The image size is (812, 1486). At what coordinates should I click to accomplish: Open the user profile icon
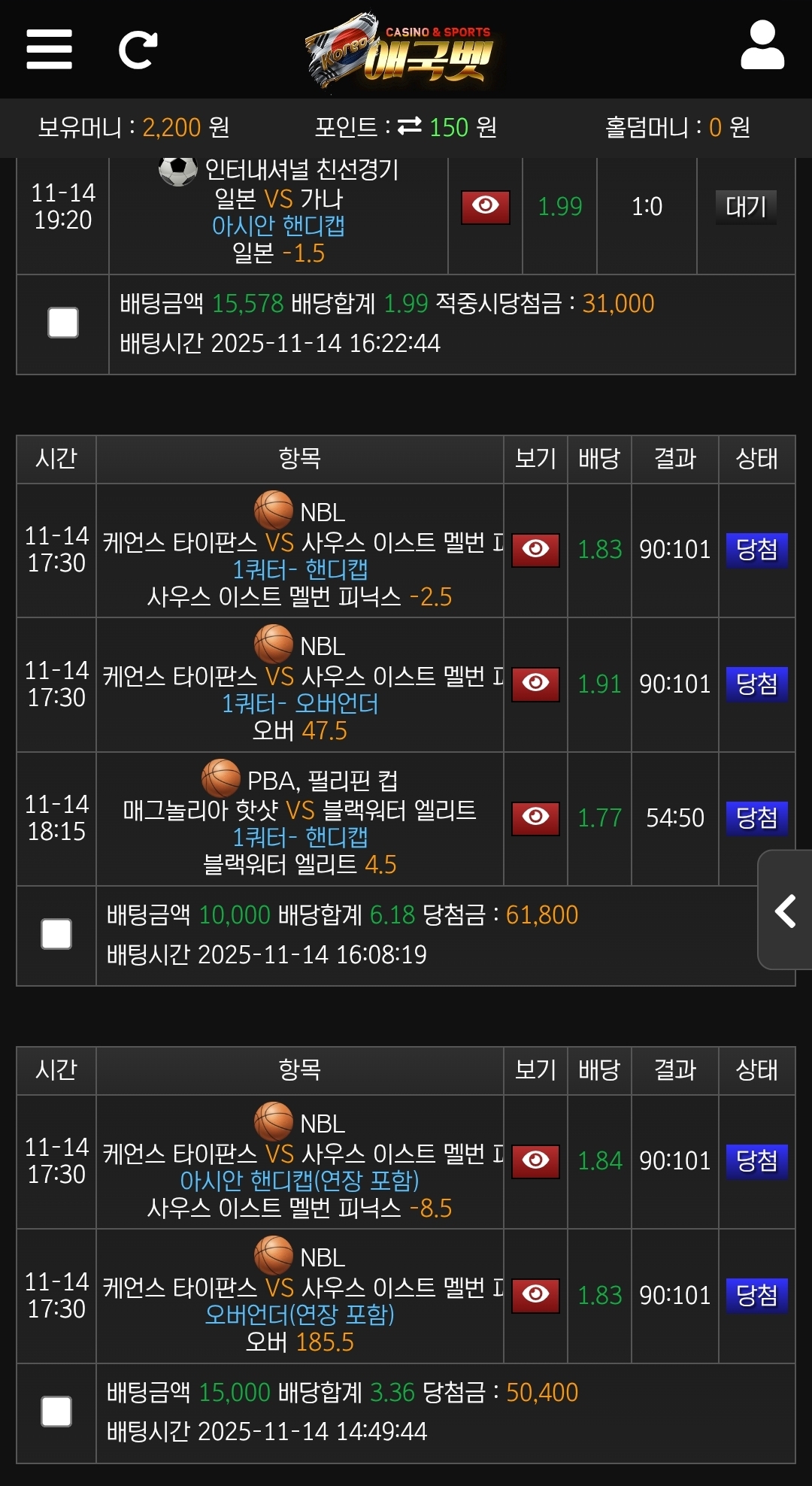[x=762, y=47]
